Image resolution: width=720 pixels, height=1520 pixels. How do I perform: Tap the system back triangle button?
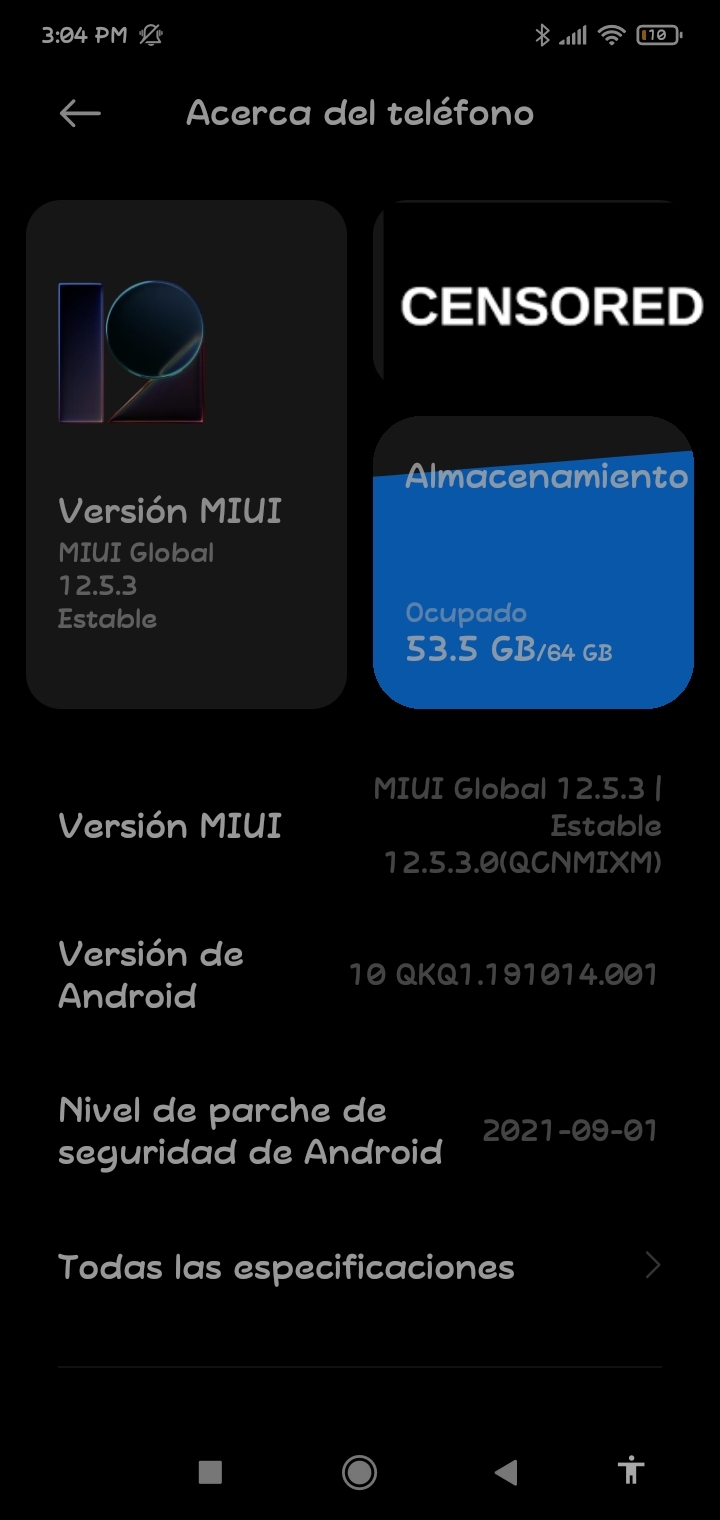(x=506, y=1471)
